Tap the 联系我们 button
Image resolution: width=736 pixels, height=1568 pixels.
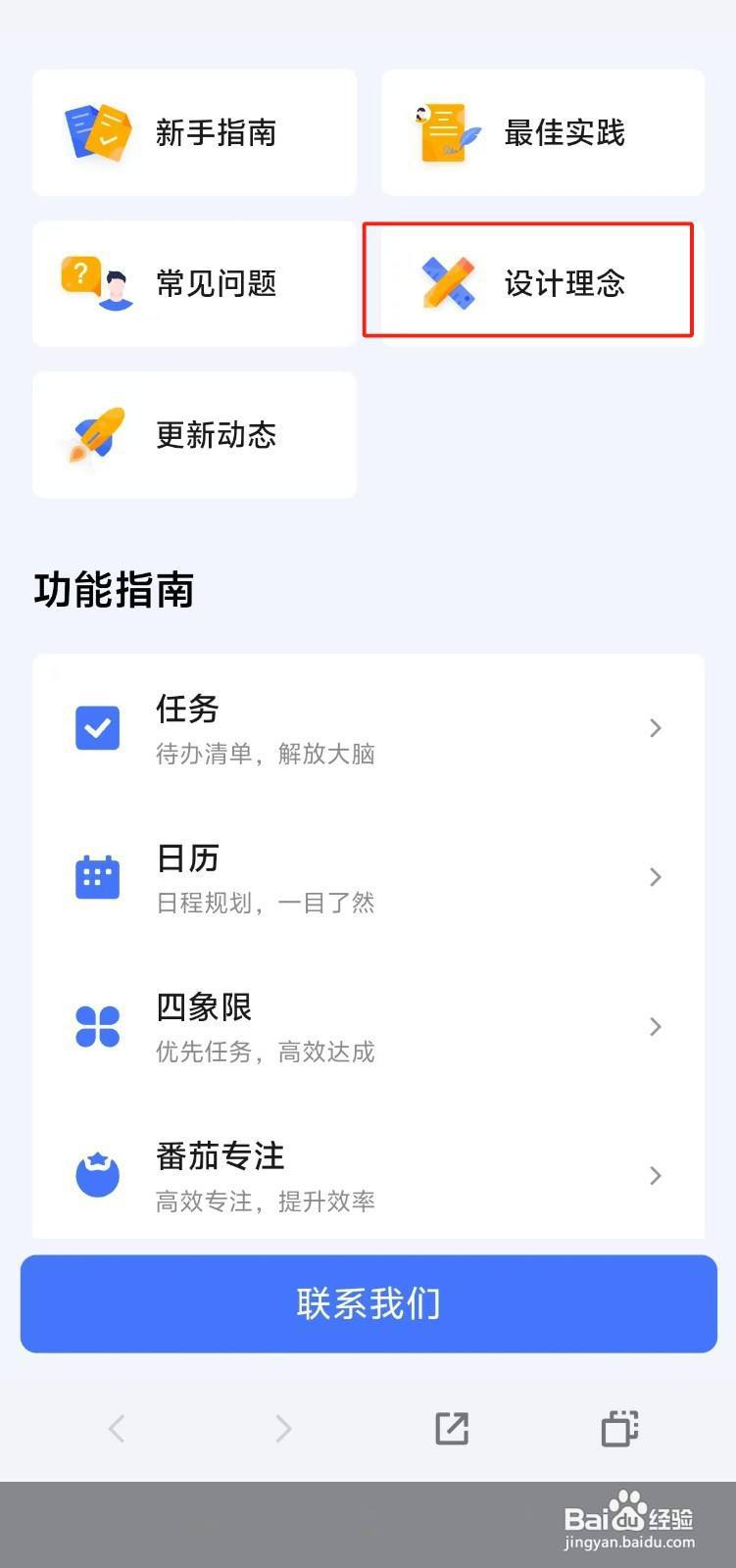(x=368, y=1303)
